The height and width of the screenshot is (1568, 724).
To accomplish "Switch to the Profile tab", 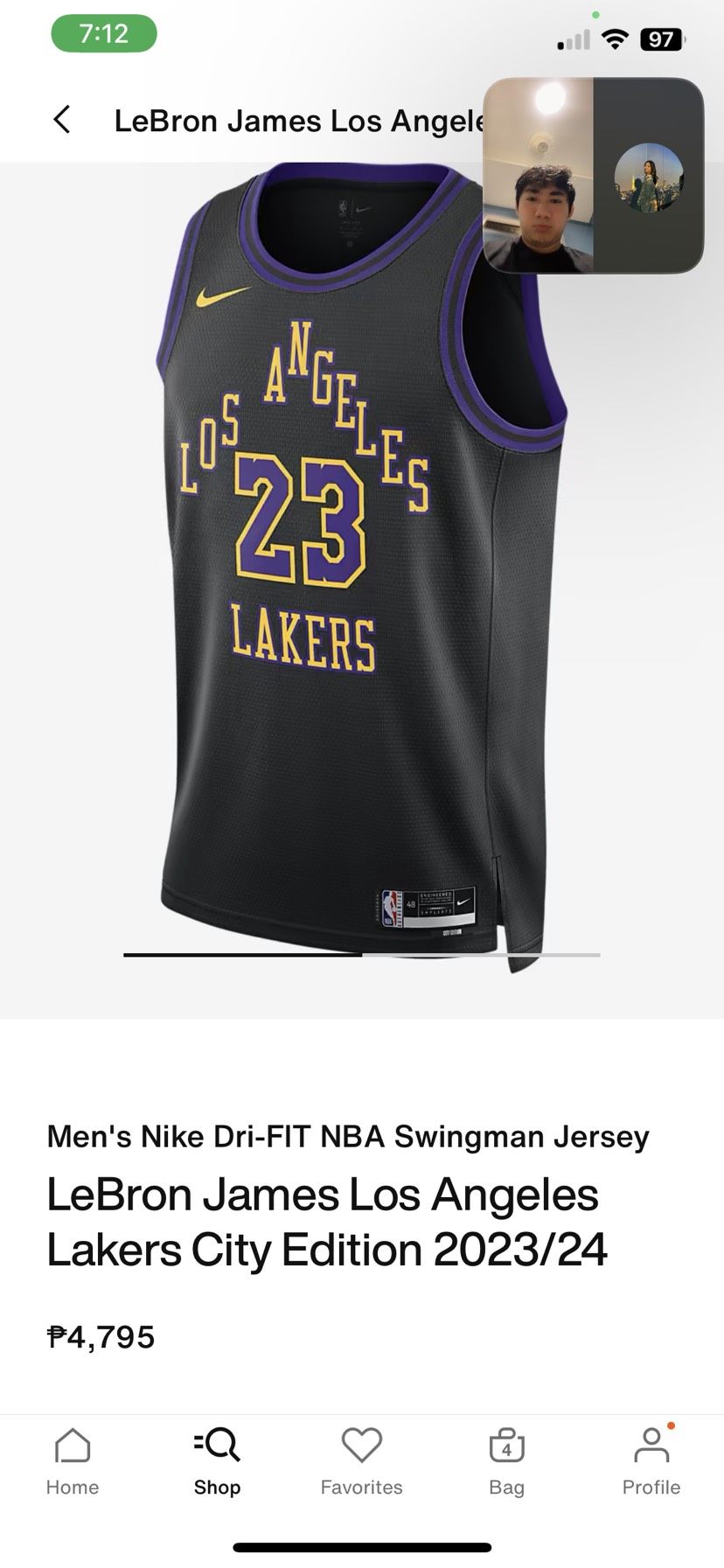I will [651, 1462].
